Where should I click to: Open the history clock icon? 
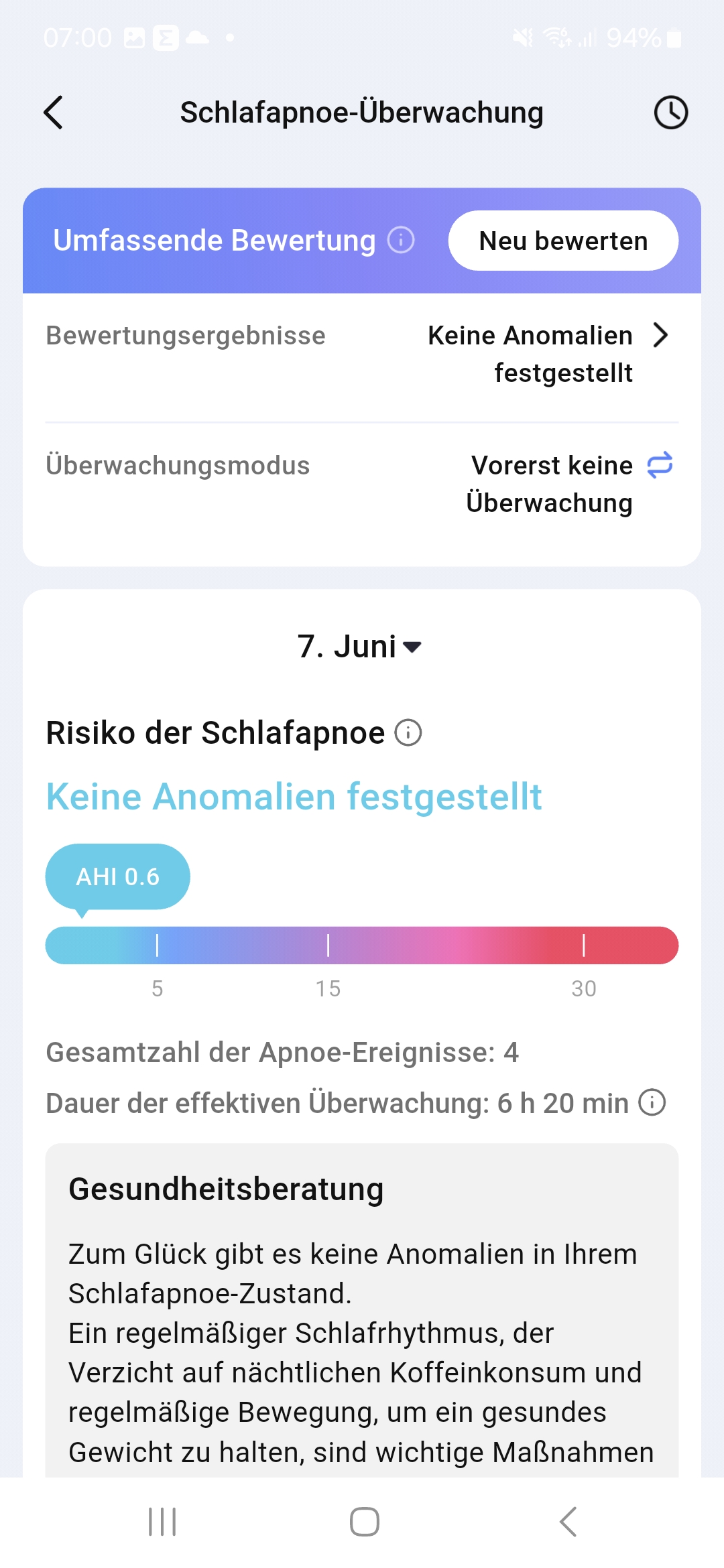coord(671,113)
